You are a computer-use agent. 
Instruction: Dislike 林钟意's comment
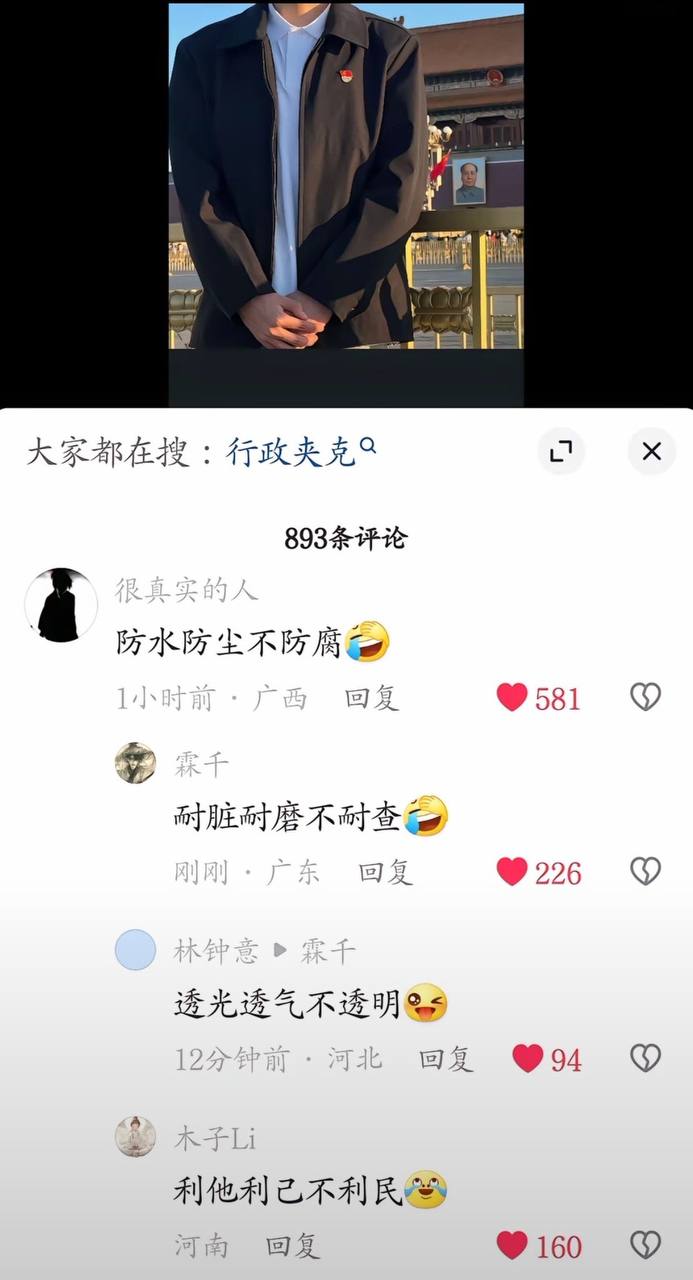645,1058
